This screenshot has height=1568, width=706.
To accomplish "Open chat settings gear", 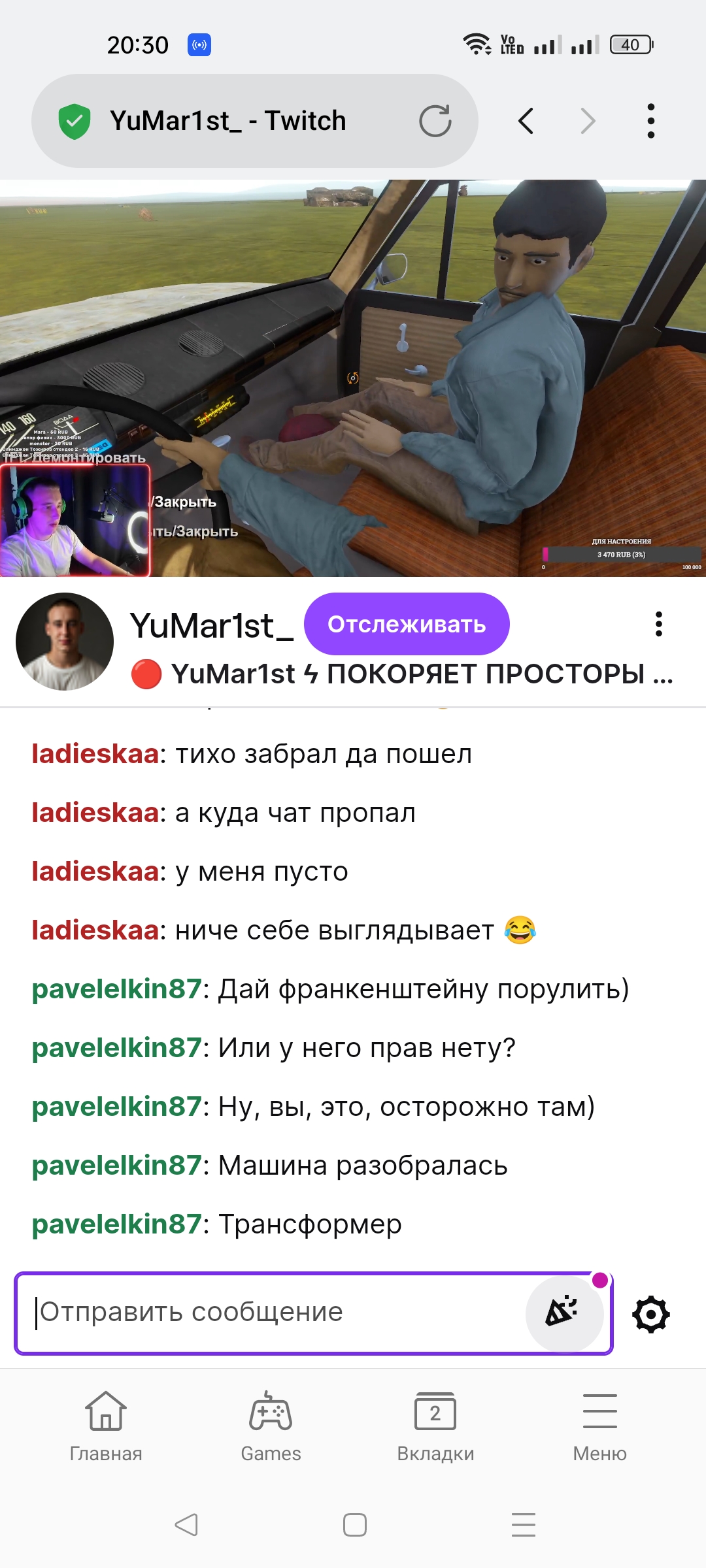I will [651, 1315].
